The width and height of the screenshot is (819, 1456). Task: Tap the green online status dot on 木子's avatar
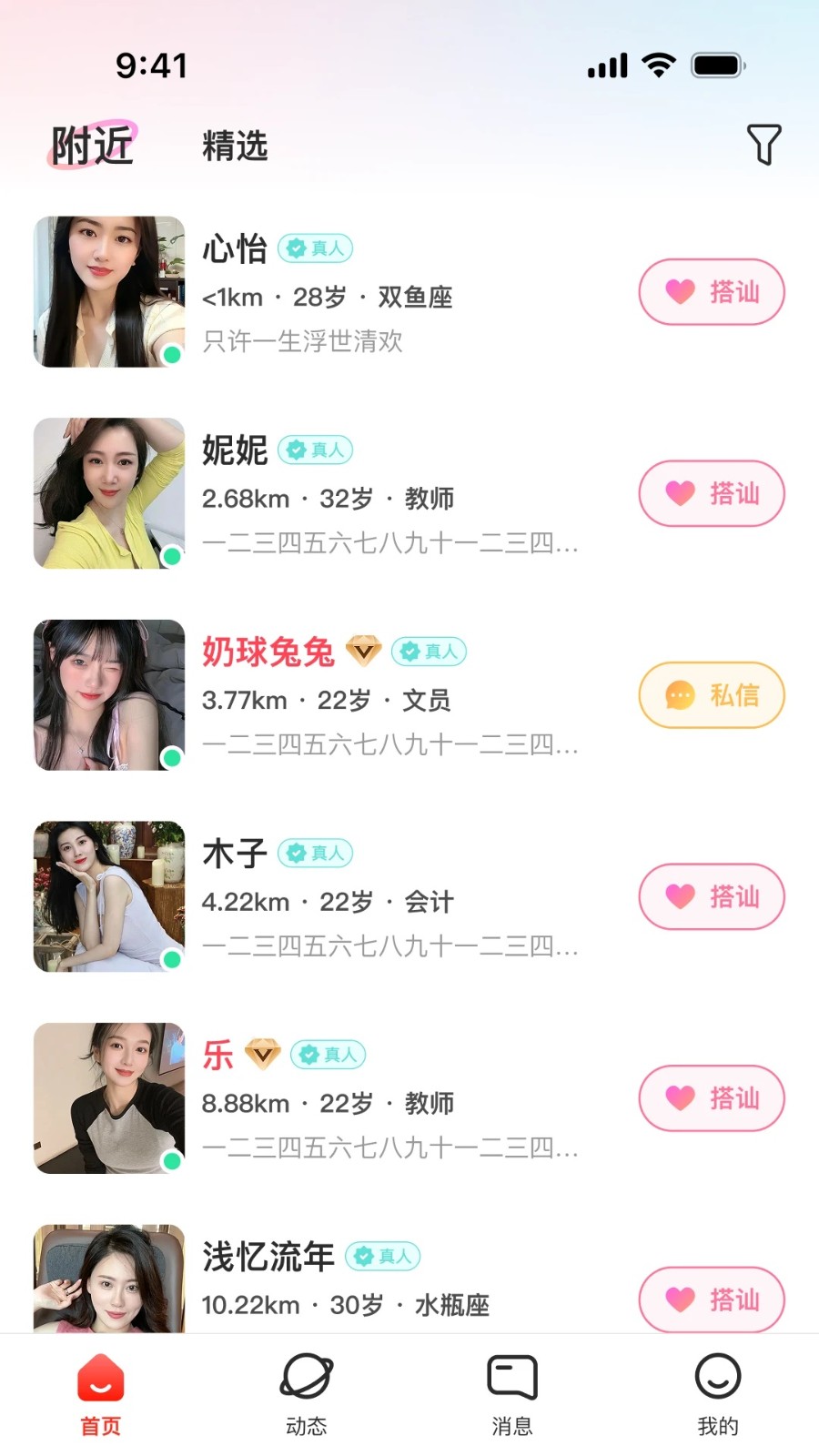pyautogui.click(x=171, y=956)
